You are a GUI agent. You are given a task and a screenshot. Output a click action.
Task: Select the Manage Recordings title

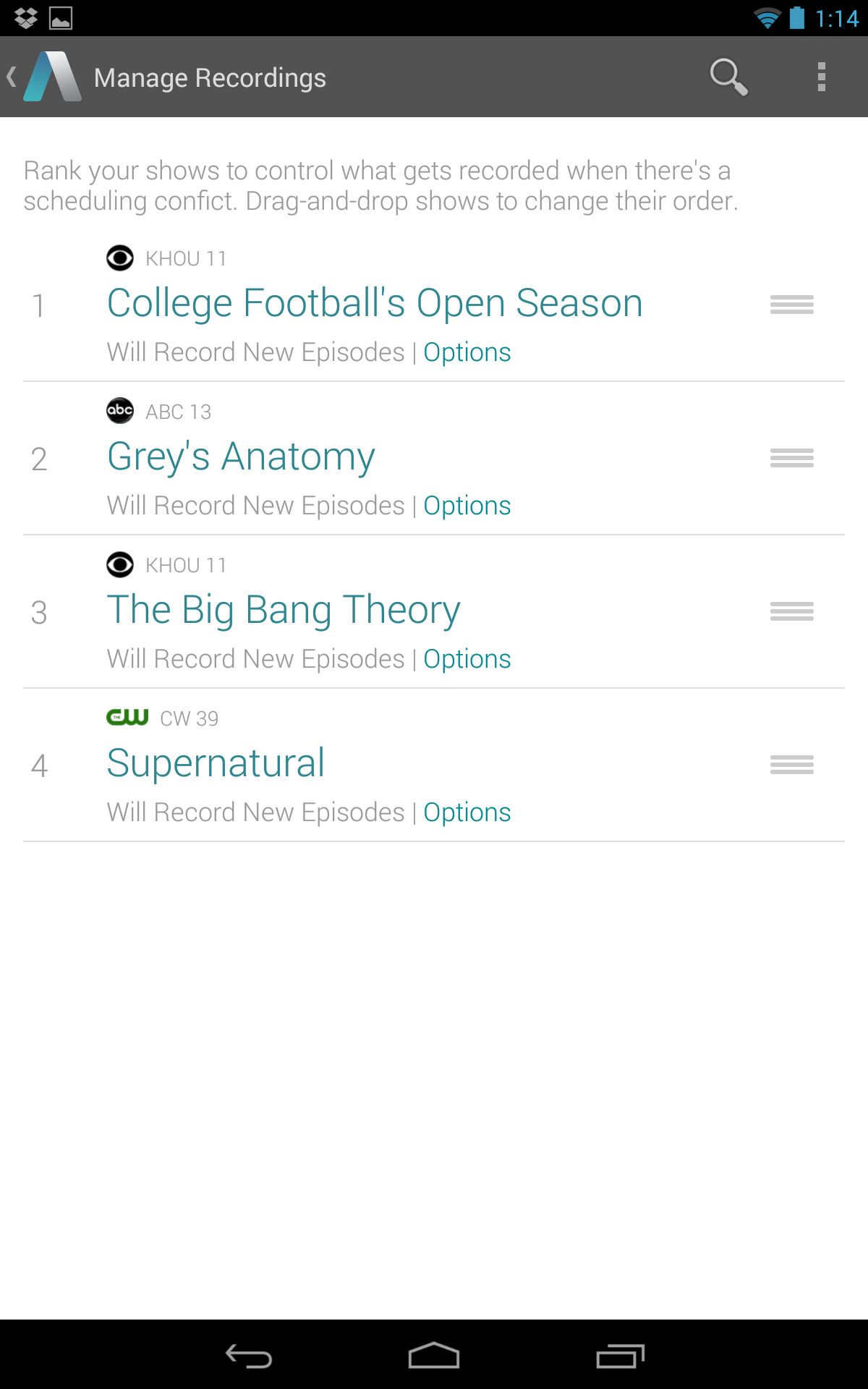[x=210, y=77]
